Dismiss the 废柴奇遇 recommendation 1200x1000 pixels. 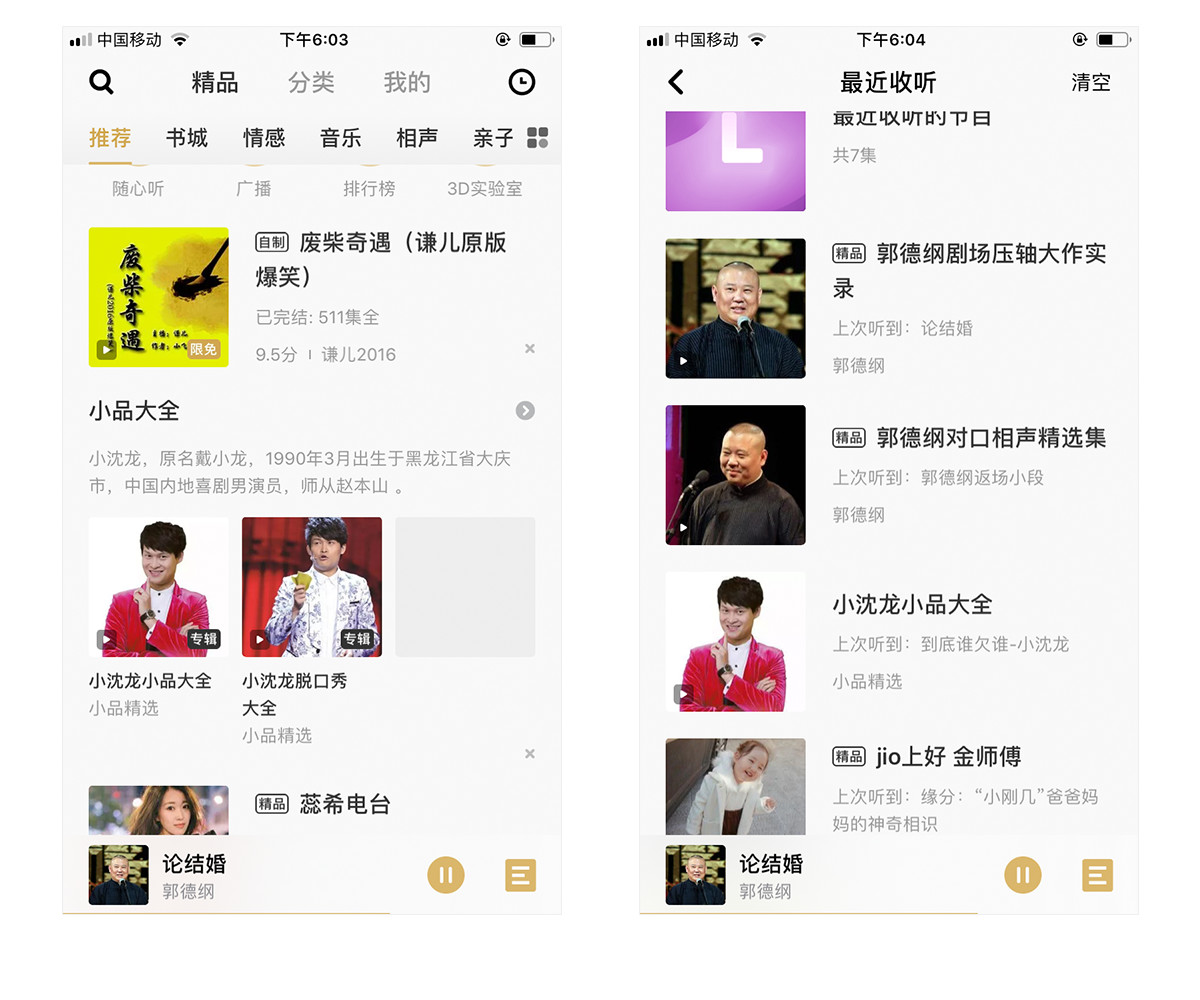(530, 348)
